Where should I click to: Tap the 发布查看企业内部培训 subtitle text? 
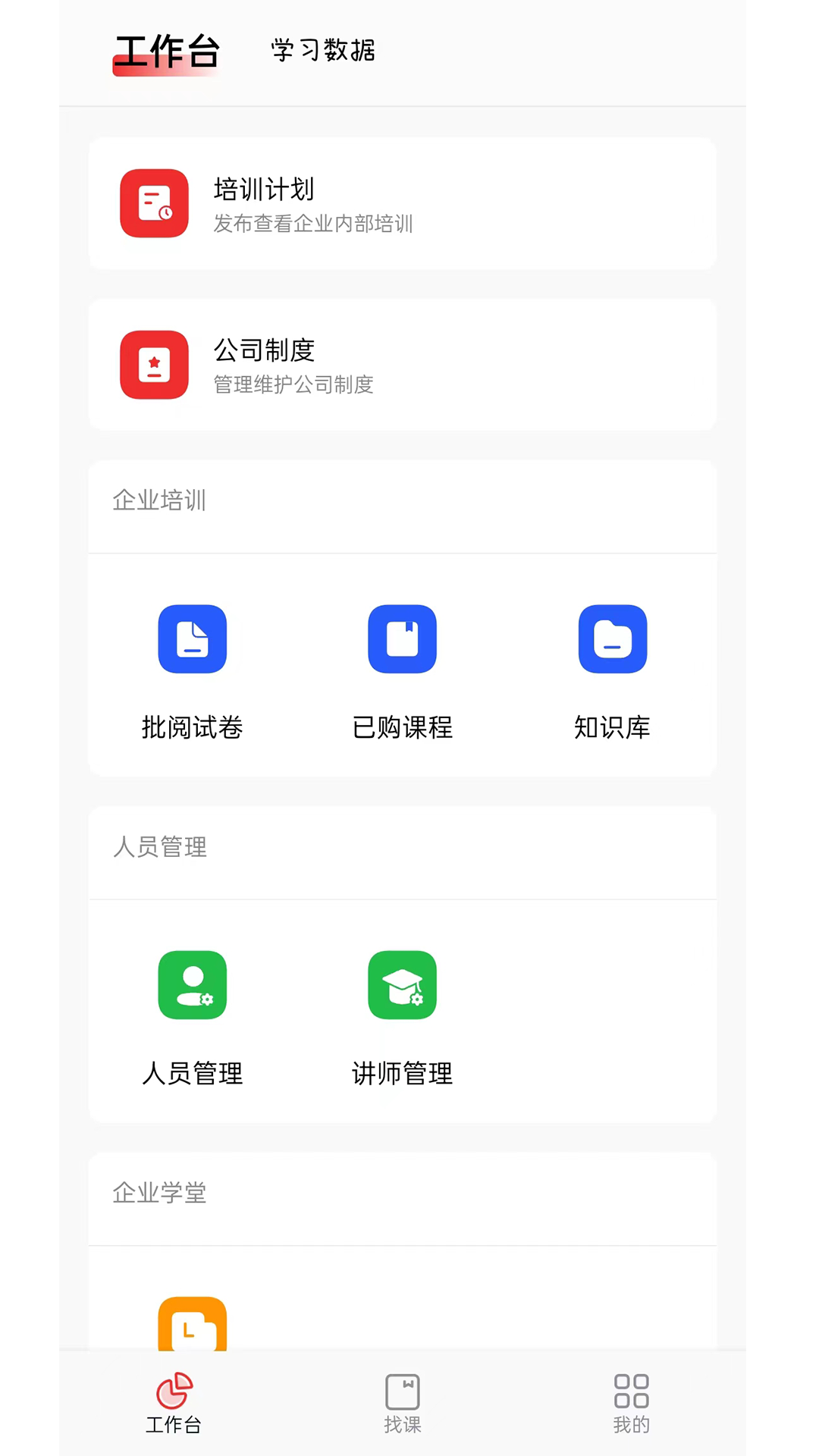click(x=313, y=224)
